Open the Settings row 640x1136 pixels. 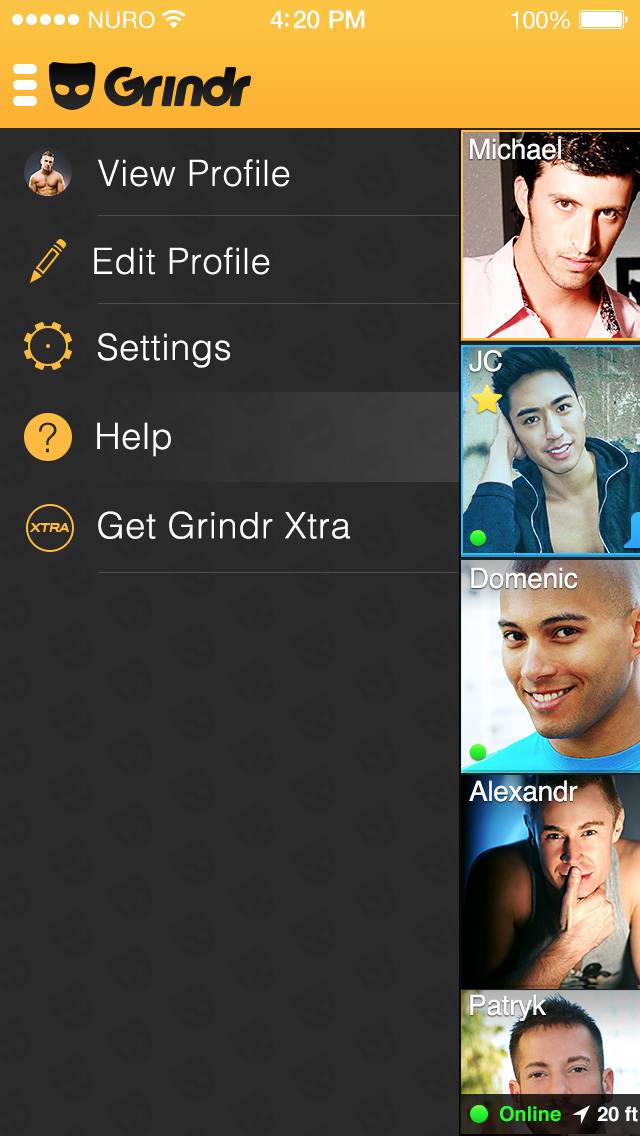164,348
